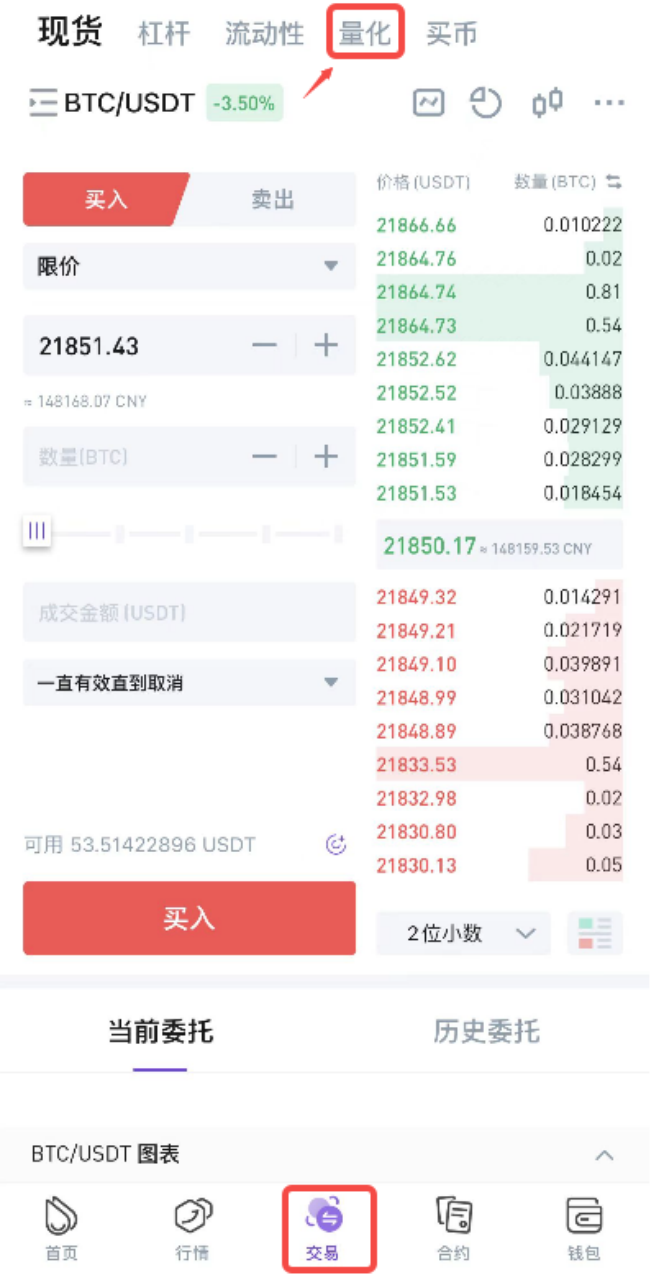
Task: Increase the price with plus button
Action: 326,346
